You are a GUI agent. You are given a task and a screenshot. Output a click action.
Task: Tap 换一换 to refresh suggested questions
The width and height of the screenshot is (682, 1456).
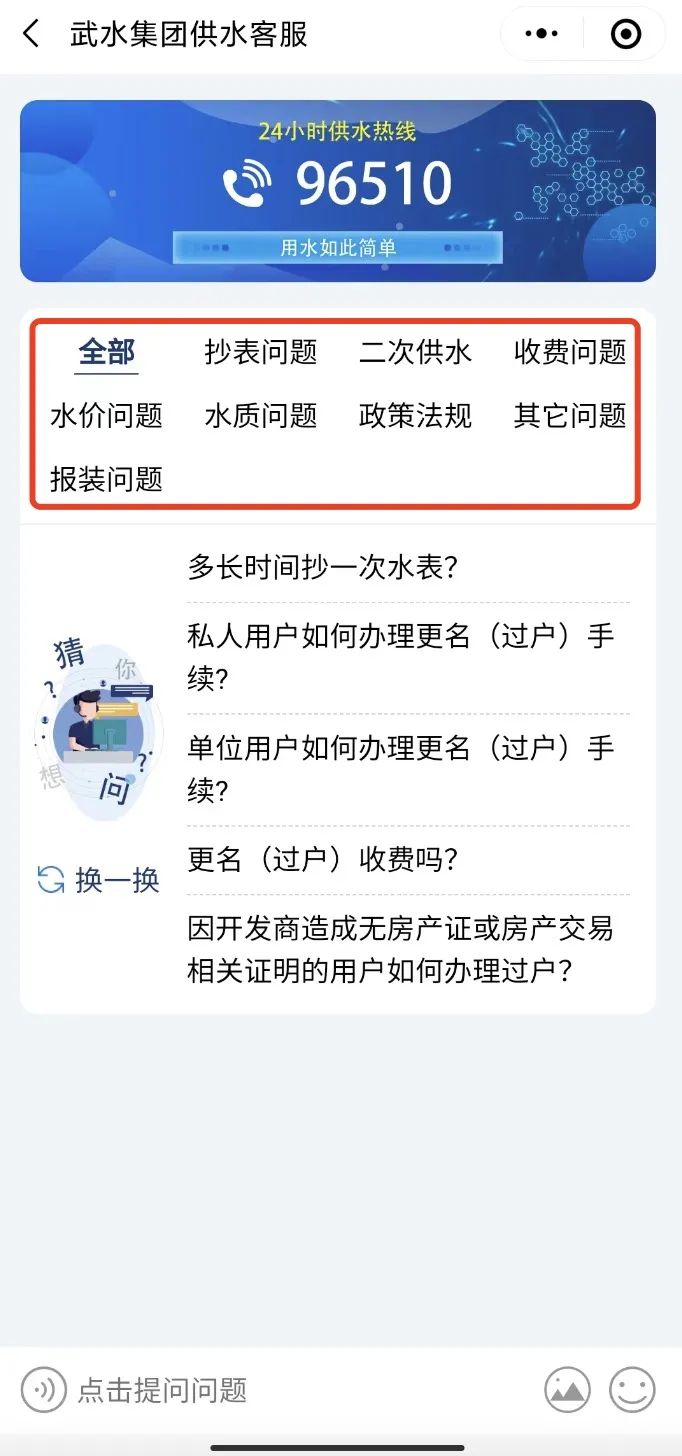pyautogui.click(x=99, y=880)
